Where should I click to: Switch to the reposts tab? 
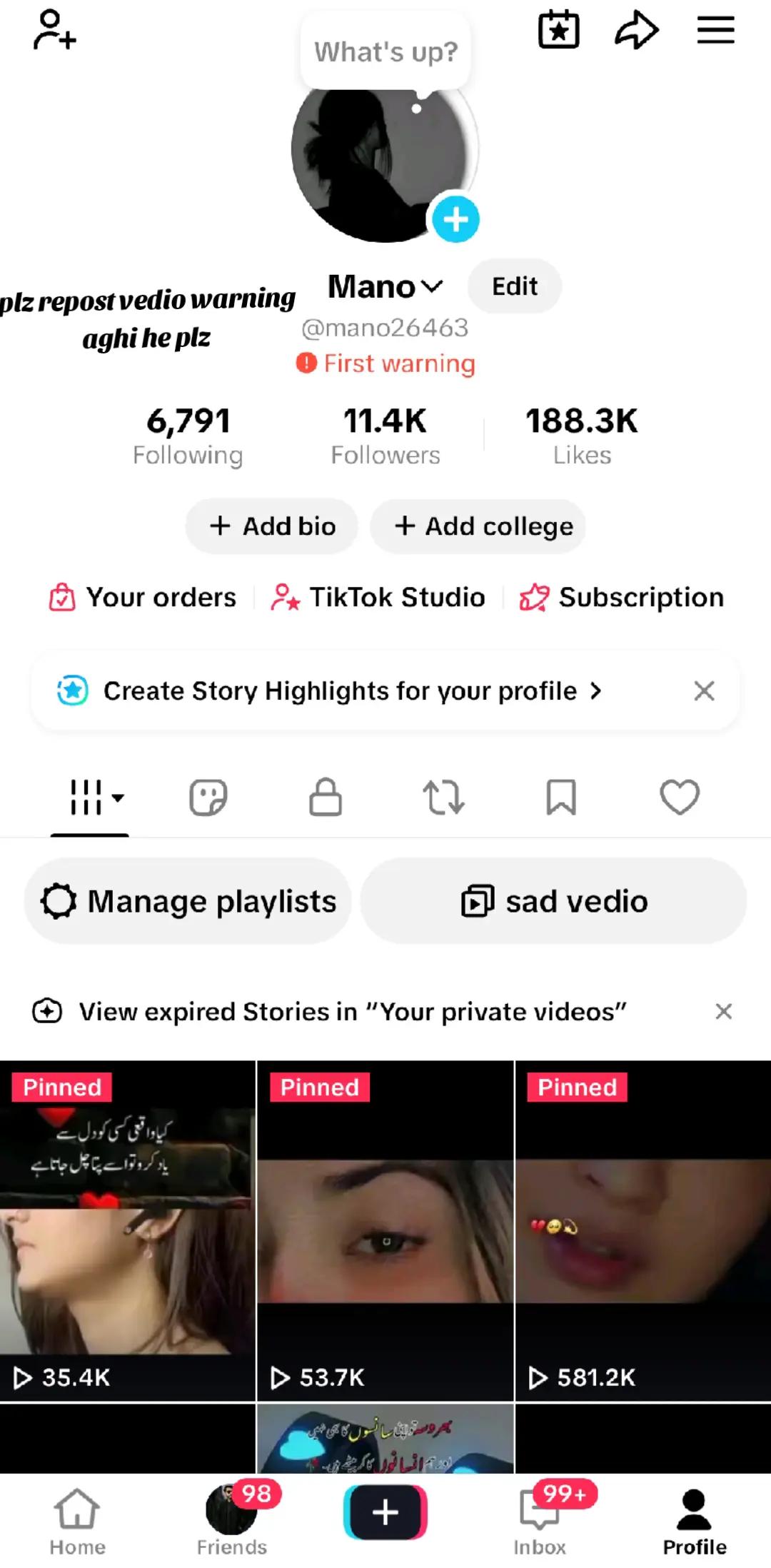click(x=443, y=798)
